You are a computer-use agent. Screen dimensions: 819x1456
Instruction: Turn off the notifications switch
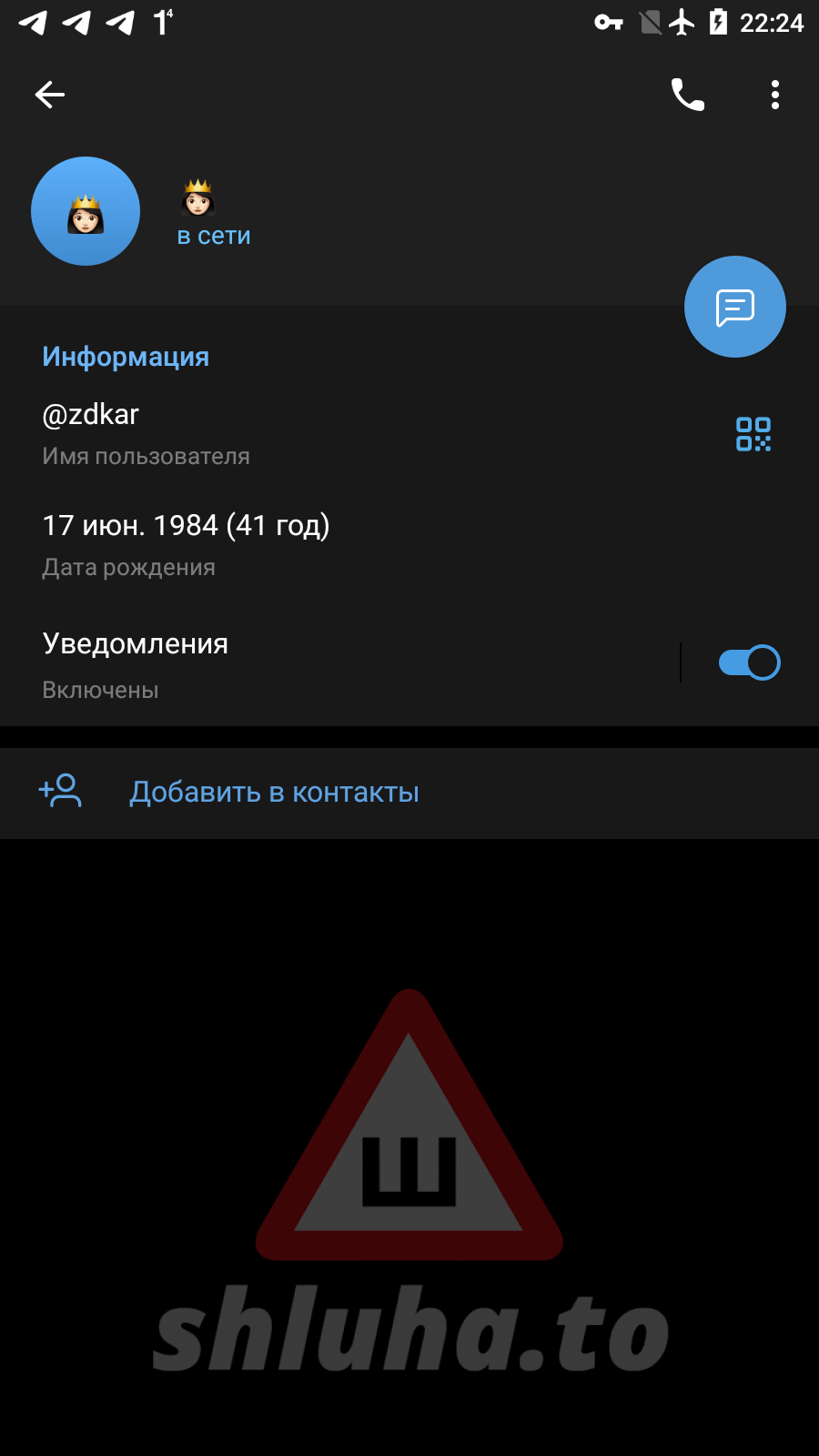pos(748,662)
